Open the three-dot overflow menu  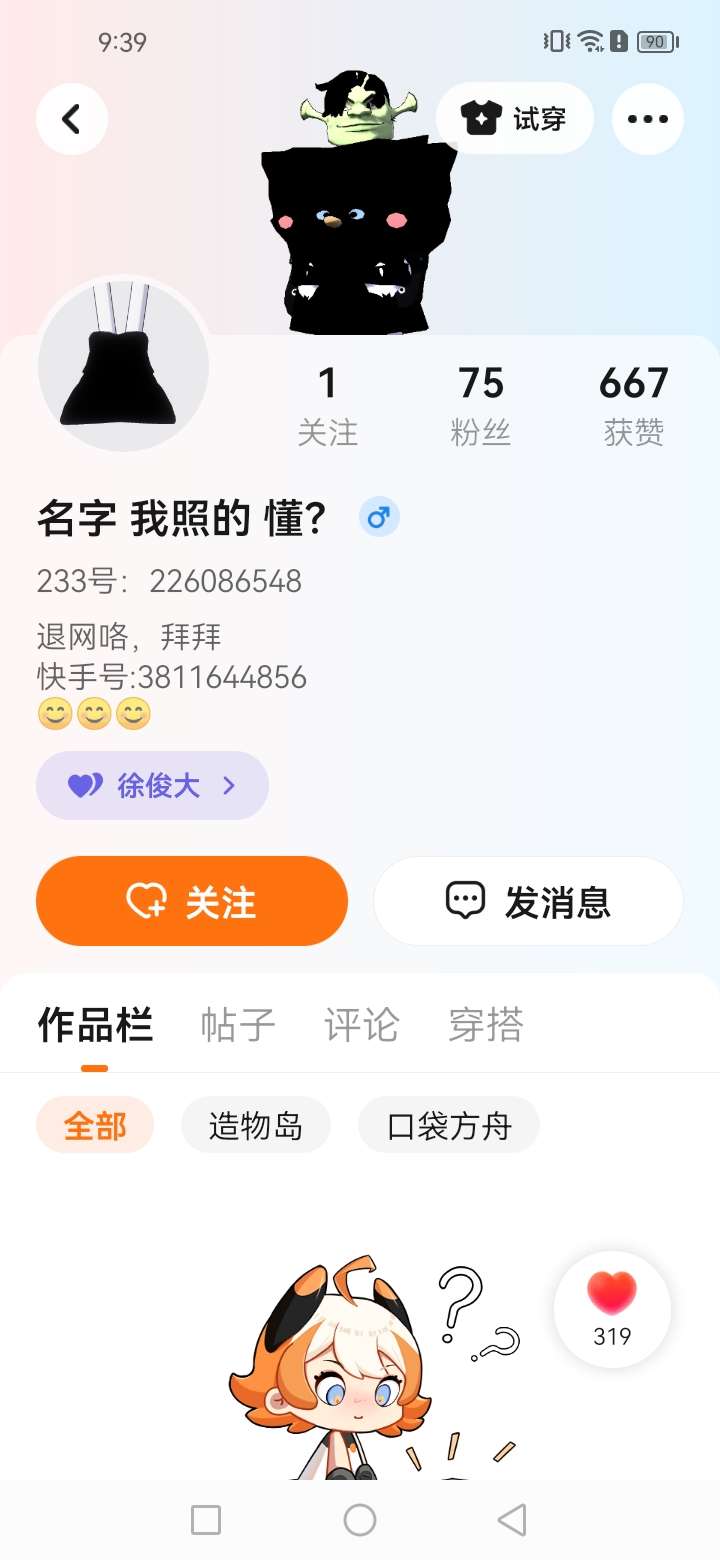point(647,119)
